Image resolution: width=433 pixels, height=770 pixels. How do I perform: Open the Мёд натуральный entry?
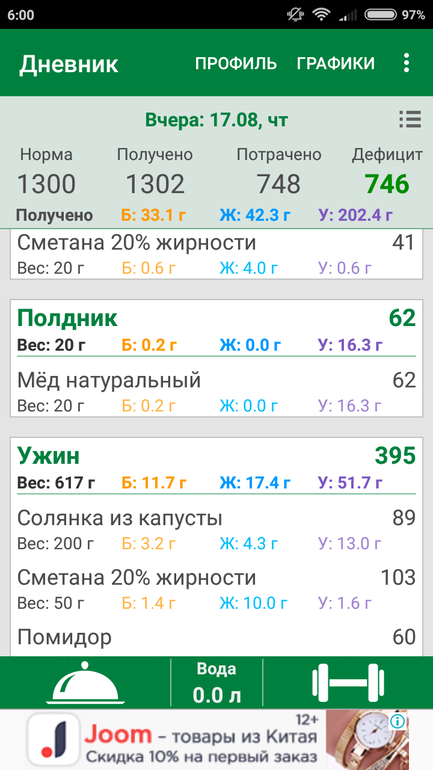216,393
